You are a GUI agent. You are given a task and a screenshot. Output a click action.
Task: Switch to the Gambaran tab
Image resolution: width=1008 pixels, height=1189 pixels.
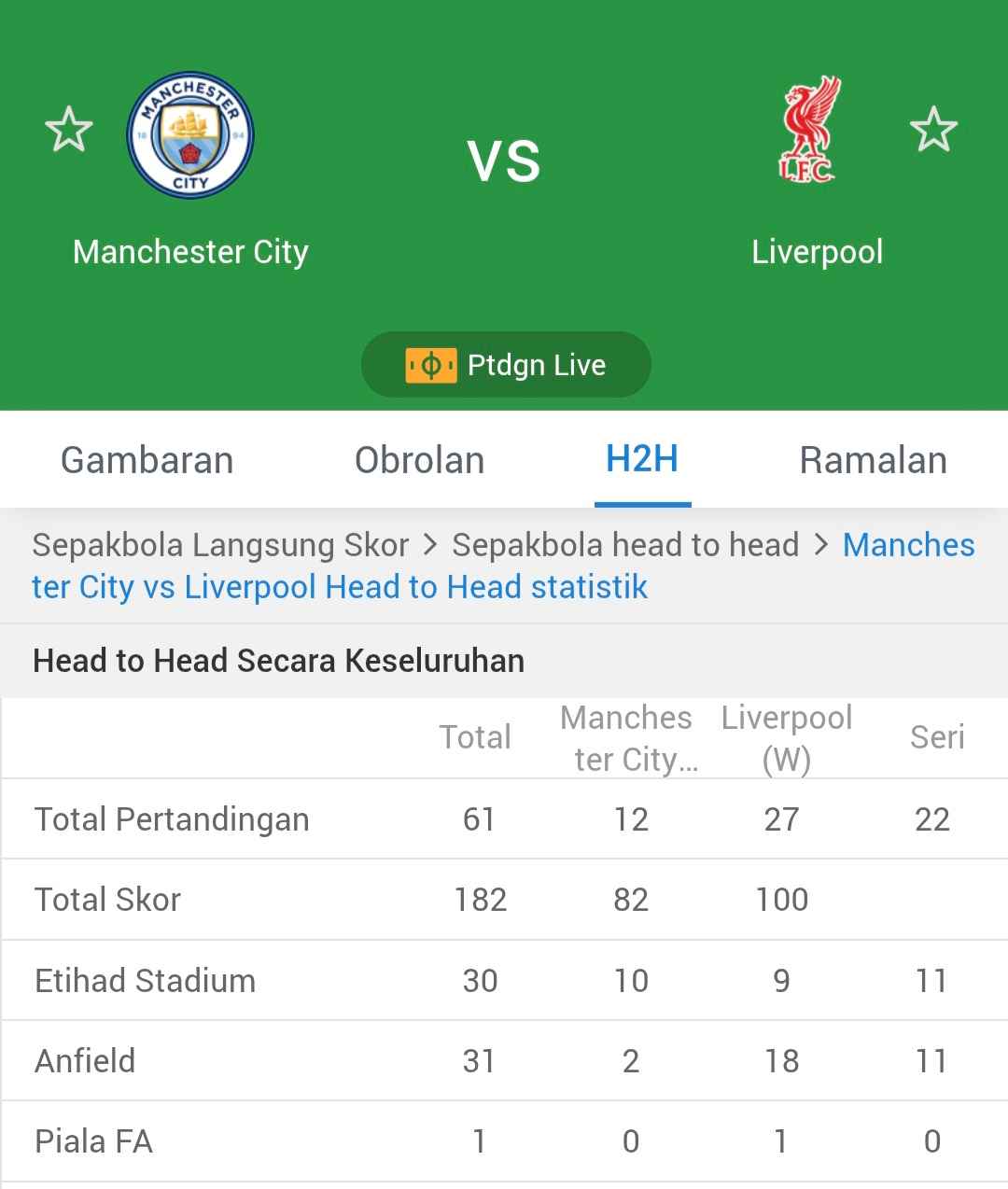pyautogui.click(x=147, y=460)
